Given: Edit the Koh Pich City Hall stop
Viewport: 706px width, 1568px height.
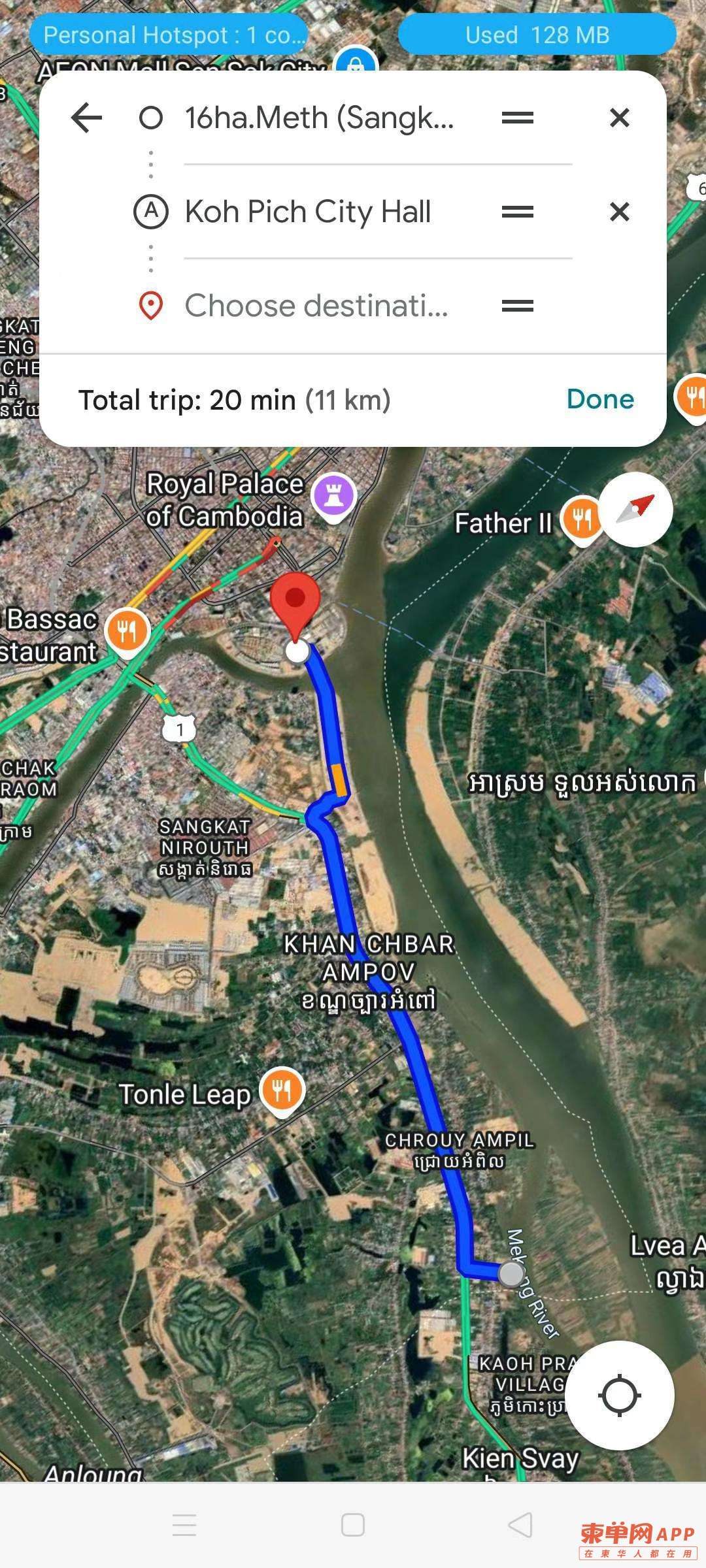Looking at the screenshot, I should point(307,212).
